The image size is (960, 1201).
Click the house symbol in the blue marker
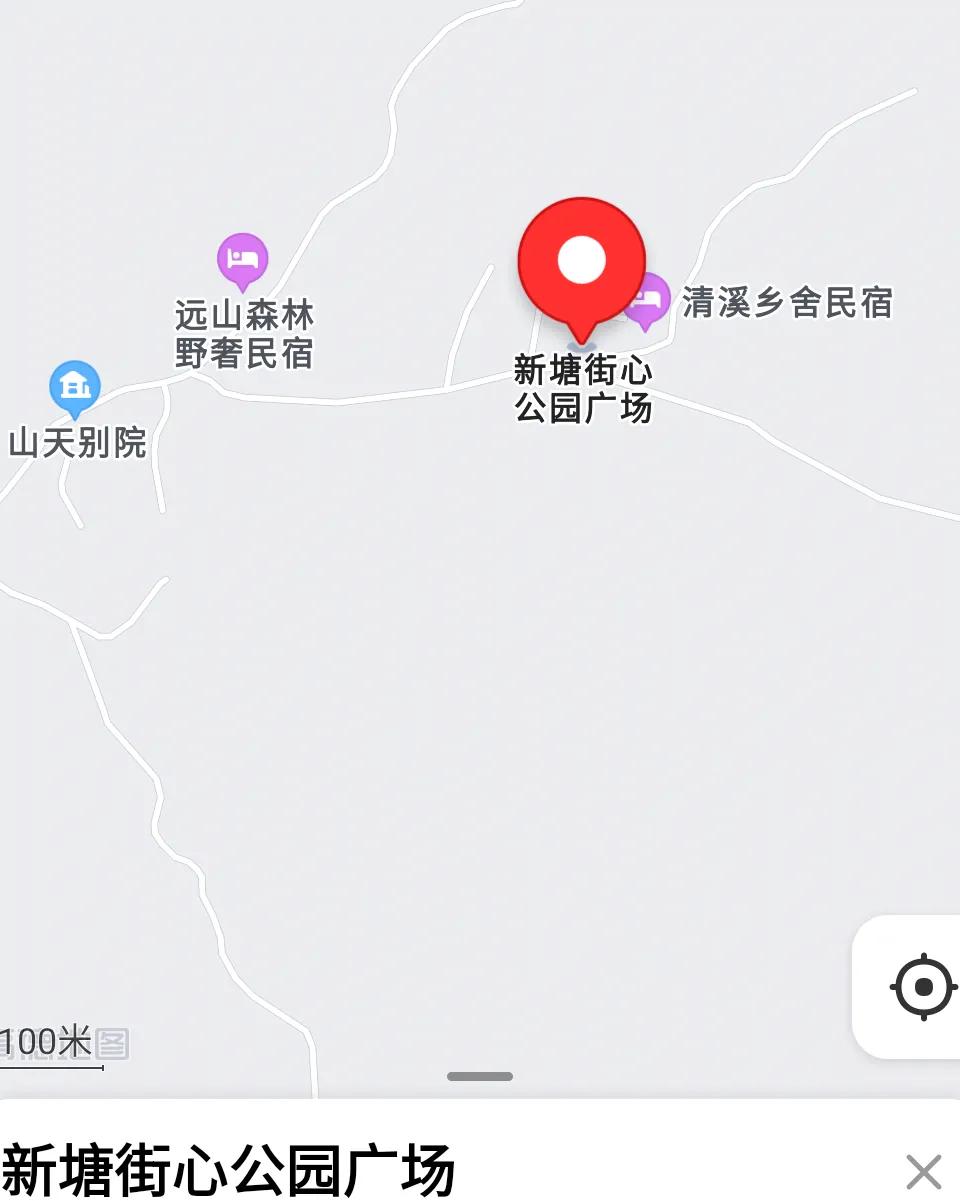point(74,384)
